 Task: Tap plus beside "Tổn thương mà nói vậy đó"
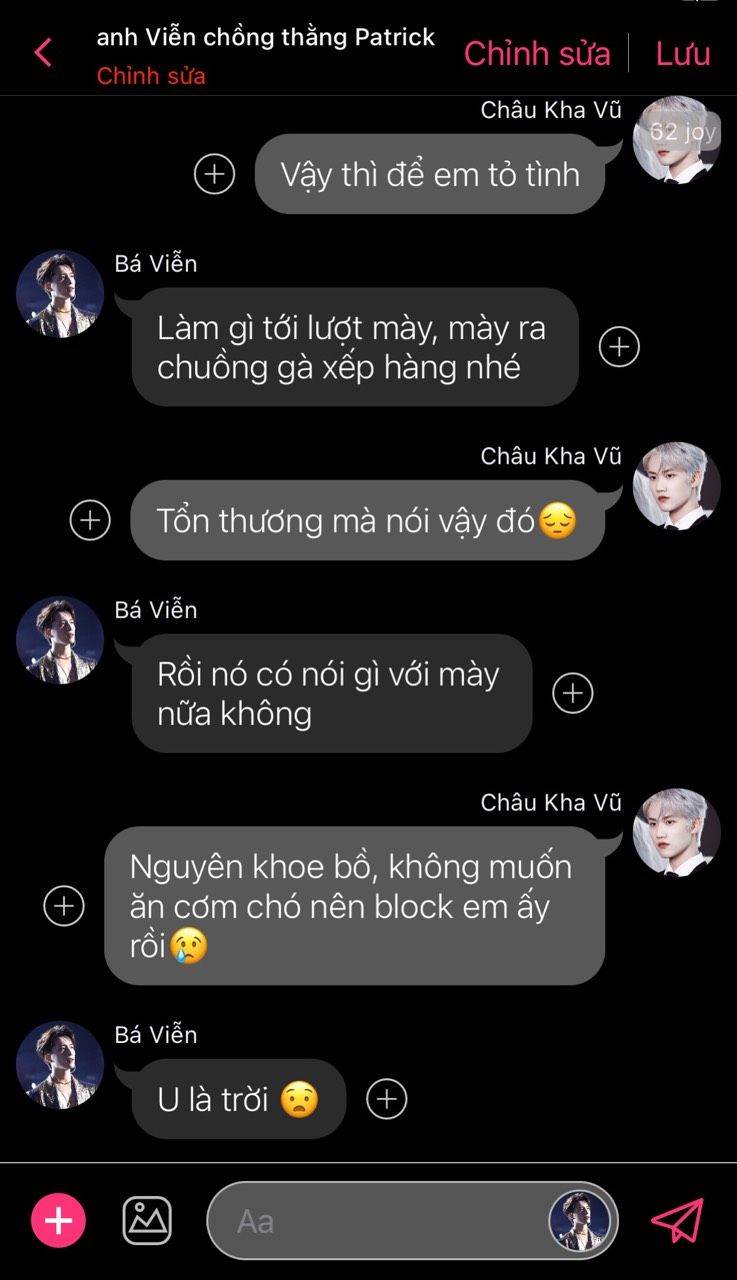[x=90, y=520]
